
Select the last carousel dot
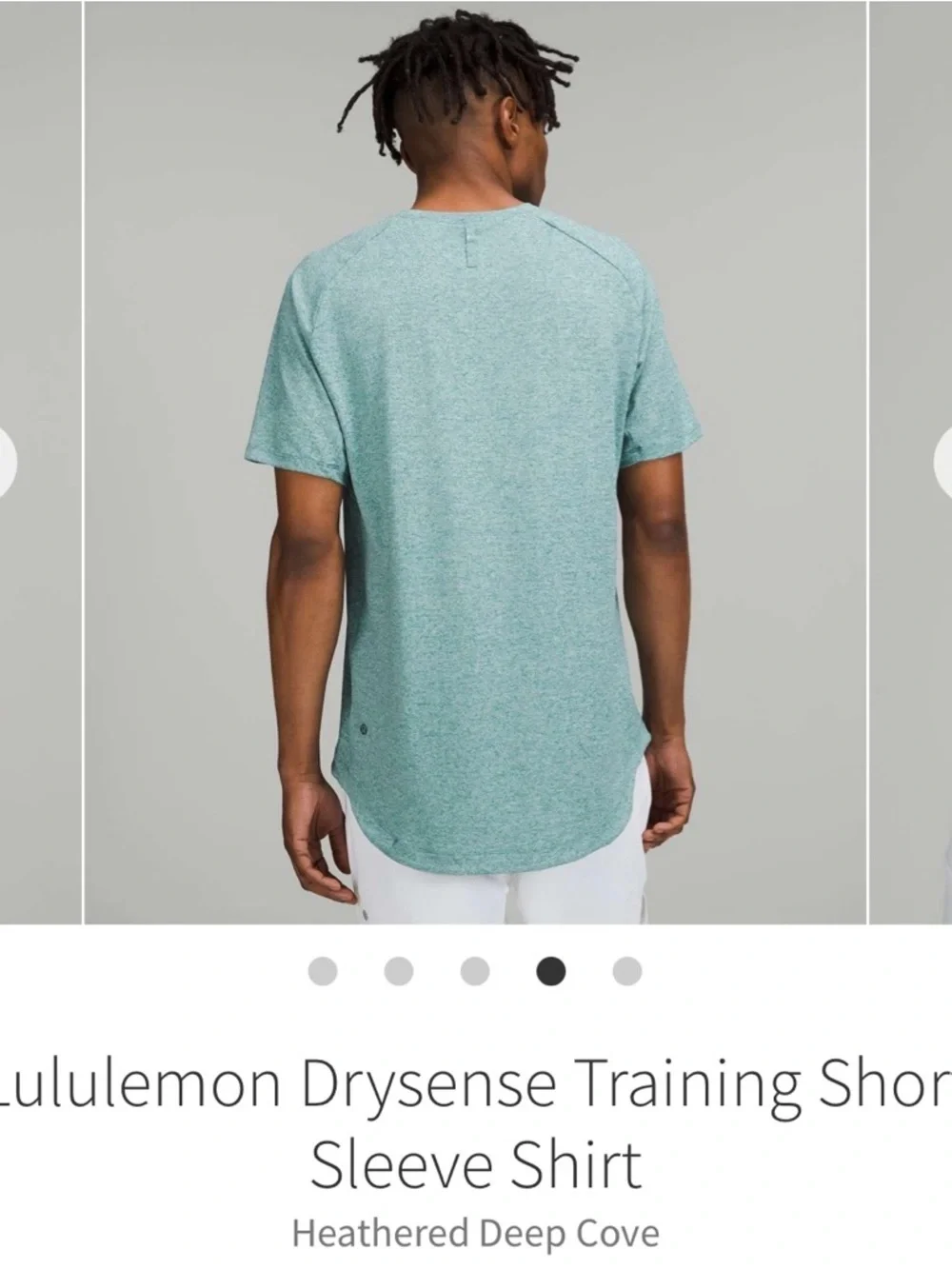[x=626, y=971]
